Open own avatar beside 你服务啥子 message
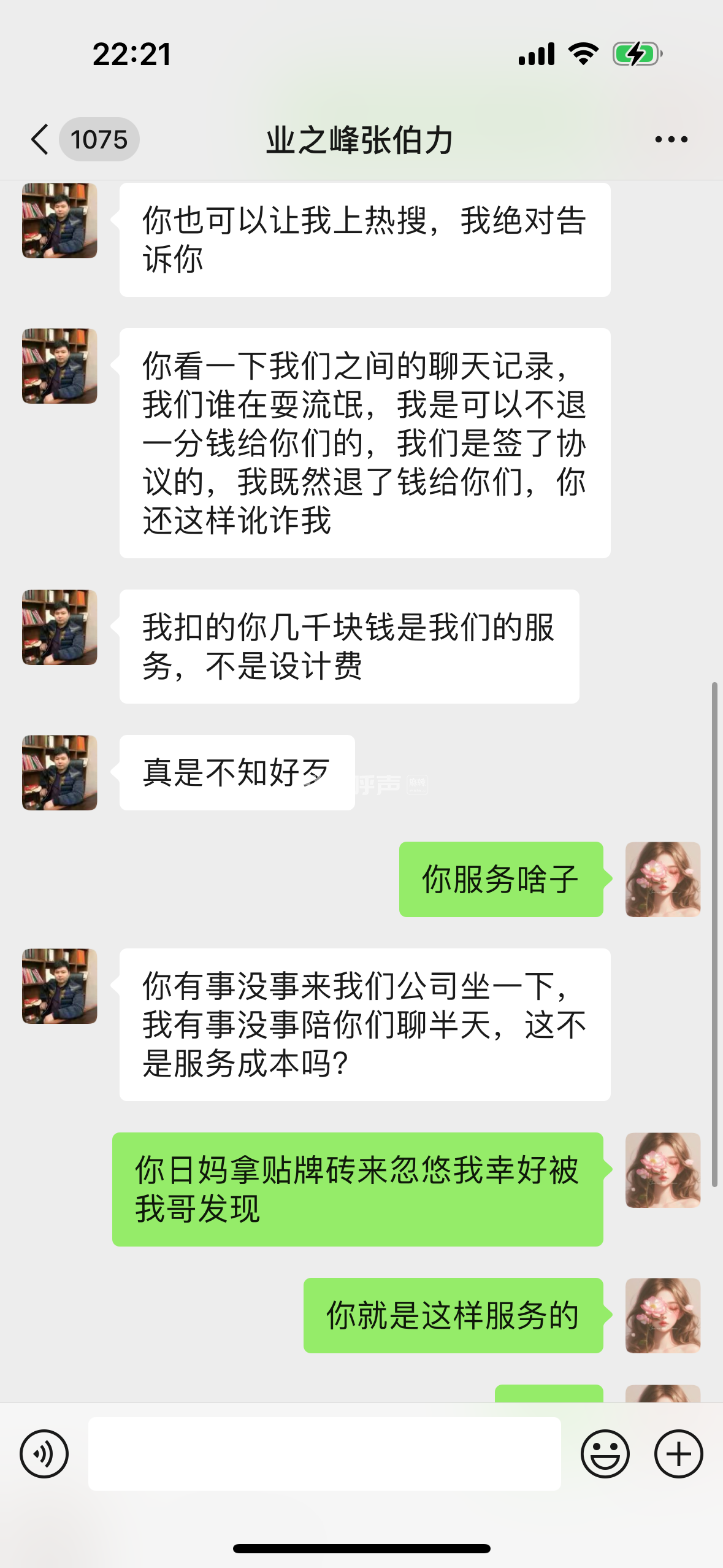This screenshot has width=723, height=1568. tap(662, 879)
